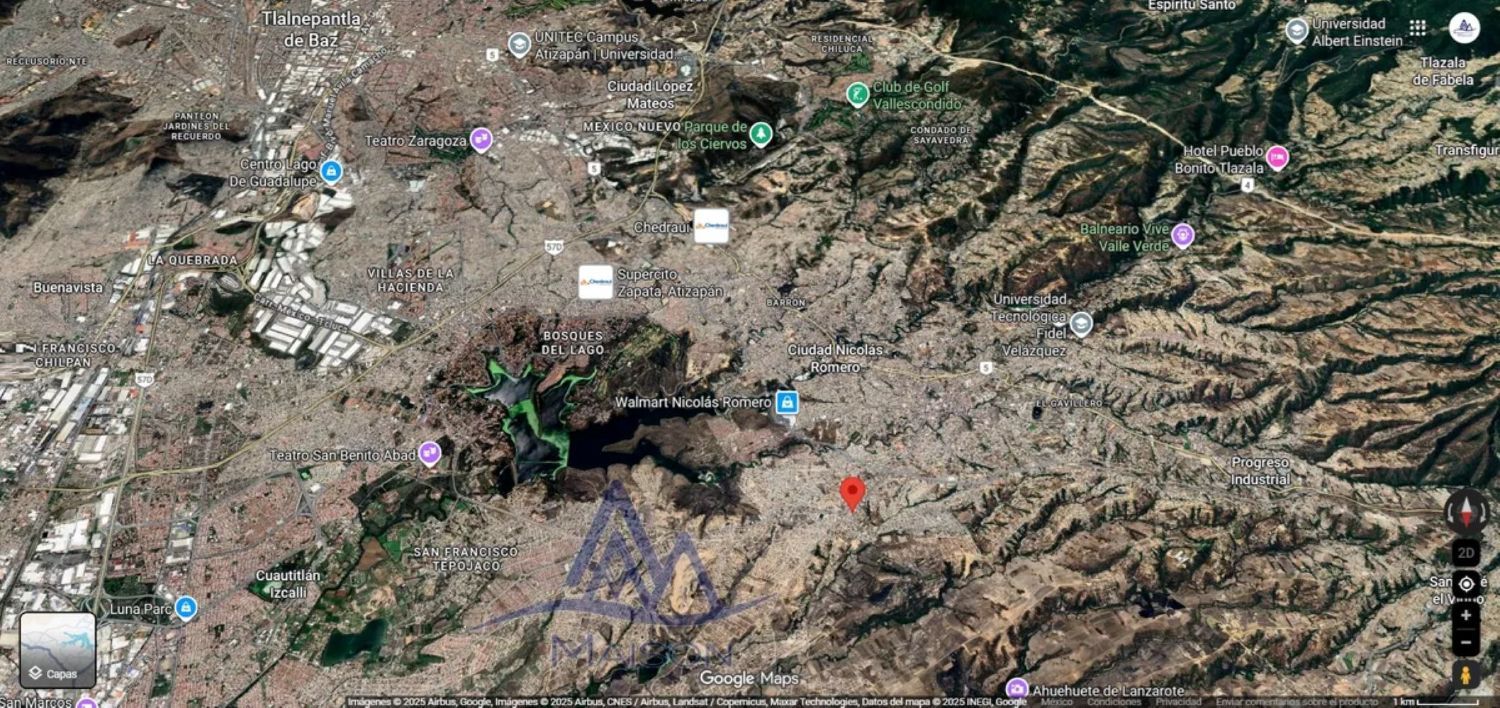Image resolution: width=1500 pixels, height=708 pixels.
Task: Send feedback via Enviar comentarios link
Action: coord(1297,702)
